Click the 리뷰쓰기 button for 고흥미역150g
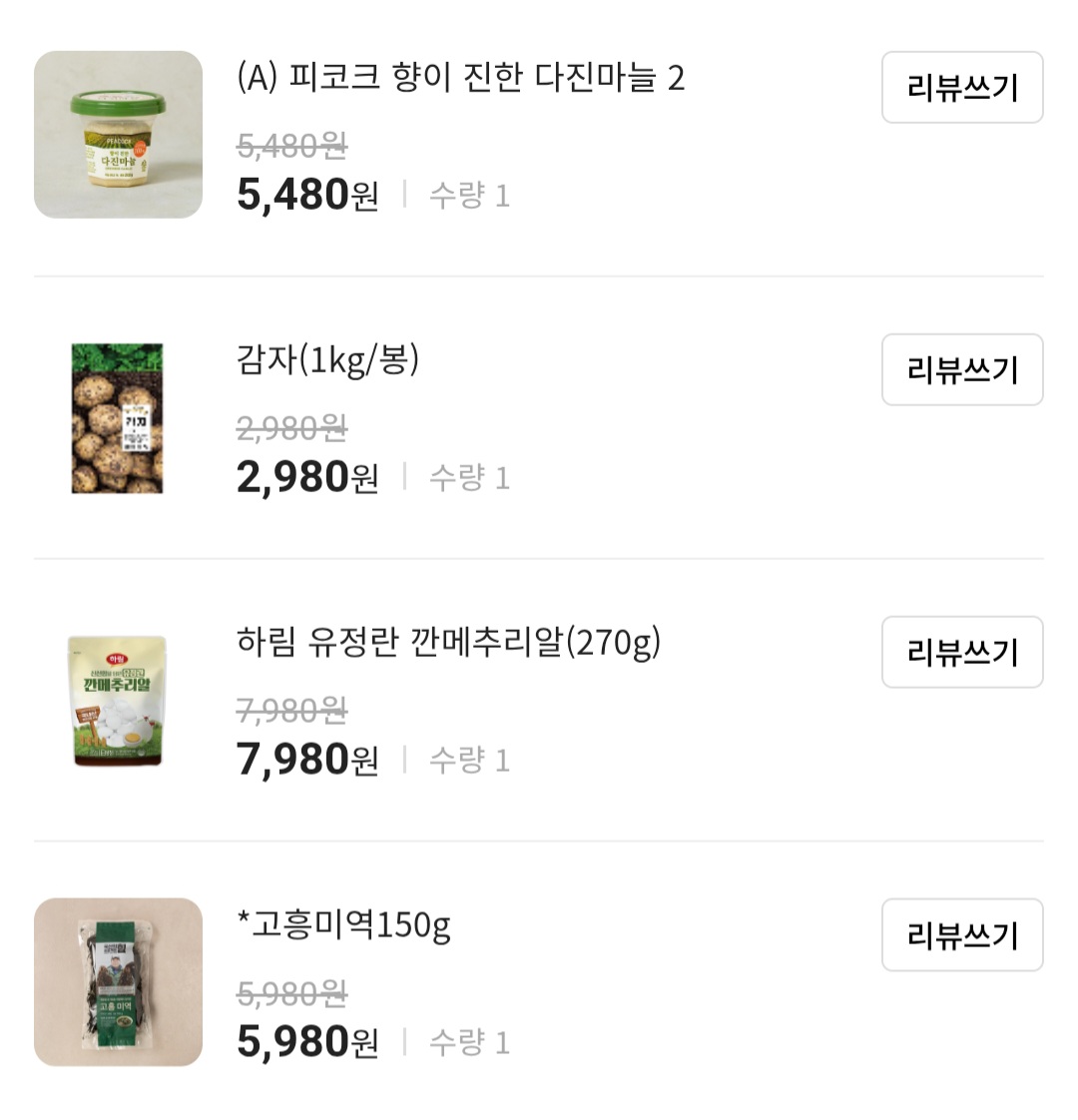Image resolution: width=1078 pixels, height=1120 pixels. (961, 935)
